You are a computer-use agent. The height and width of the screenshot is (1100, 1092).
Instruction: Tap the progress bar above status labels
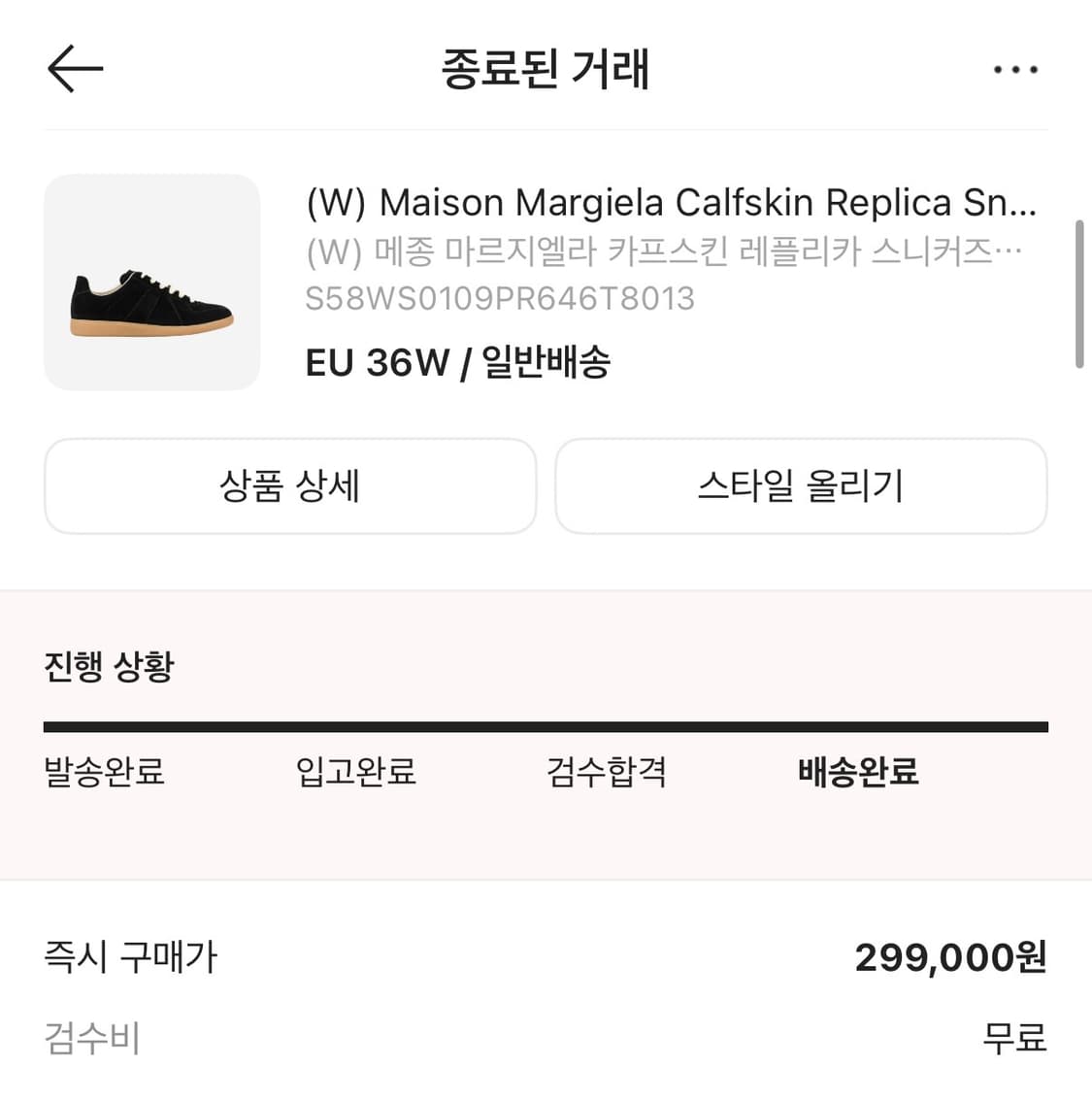click(x=544, y=724)
